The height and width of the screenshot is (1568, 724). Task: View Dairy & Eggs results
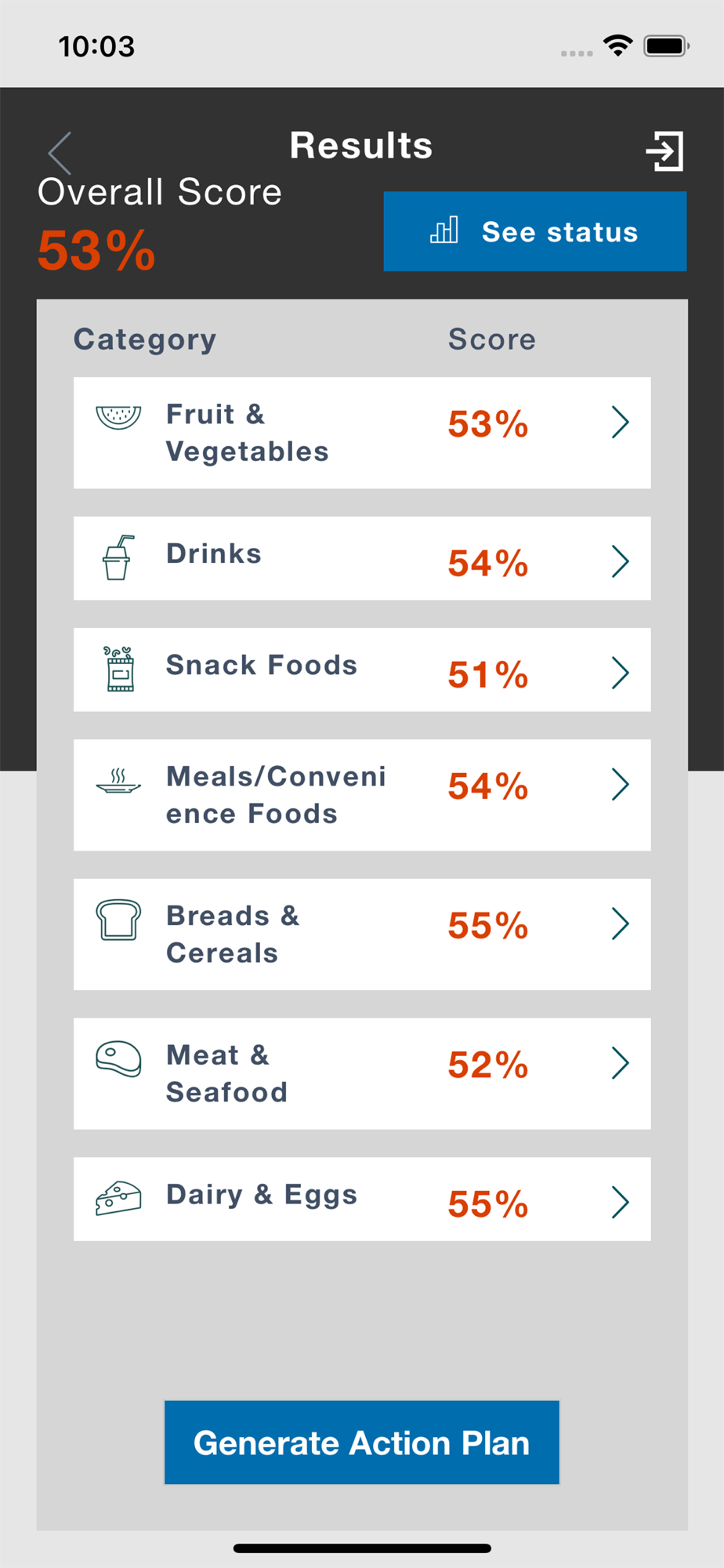(x=362, y=1199)
